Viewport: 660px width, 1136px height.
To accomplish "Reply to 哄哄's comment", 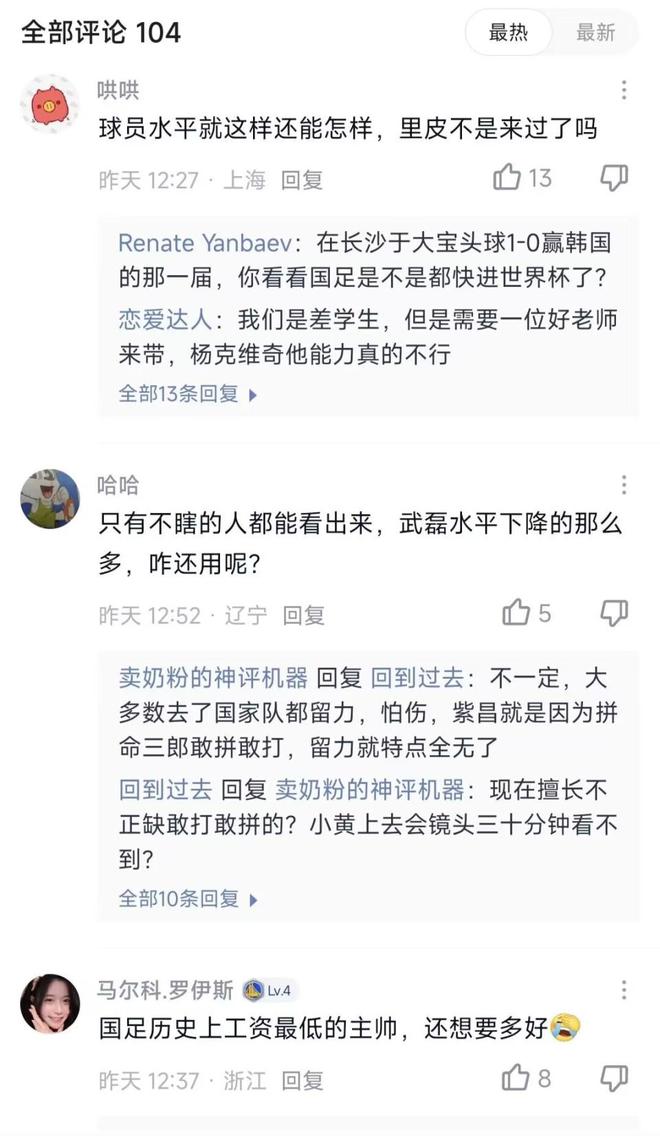I will tap(302, 180).
